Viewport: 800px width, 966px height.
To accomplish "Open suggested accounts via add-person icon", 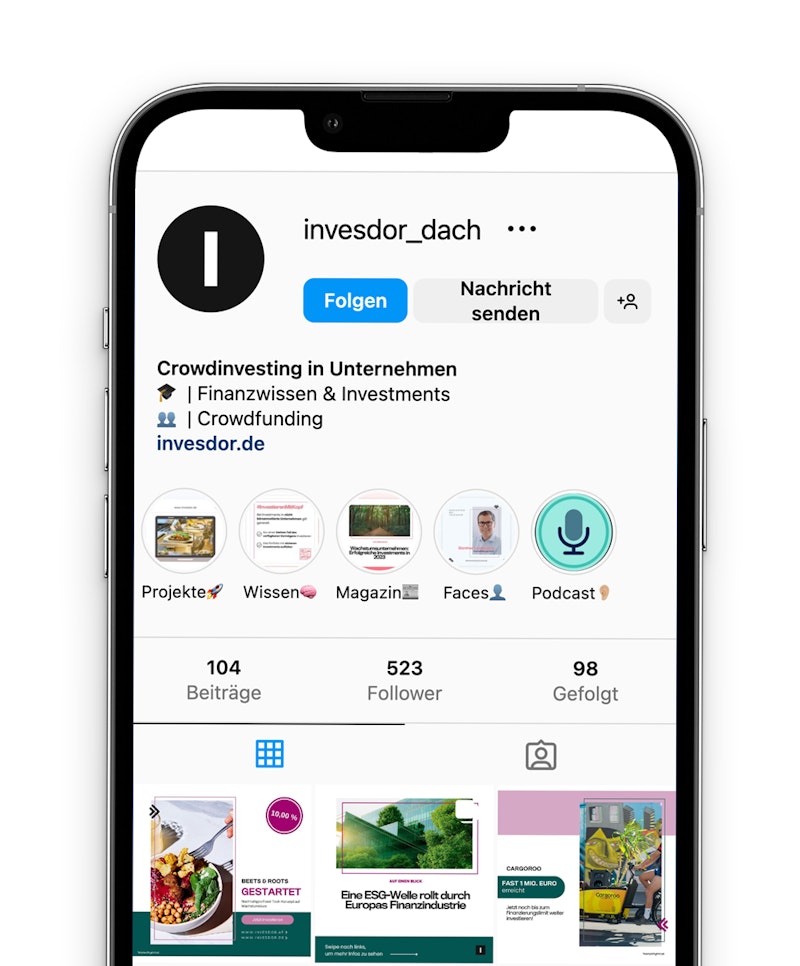I will (627, 301).
